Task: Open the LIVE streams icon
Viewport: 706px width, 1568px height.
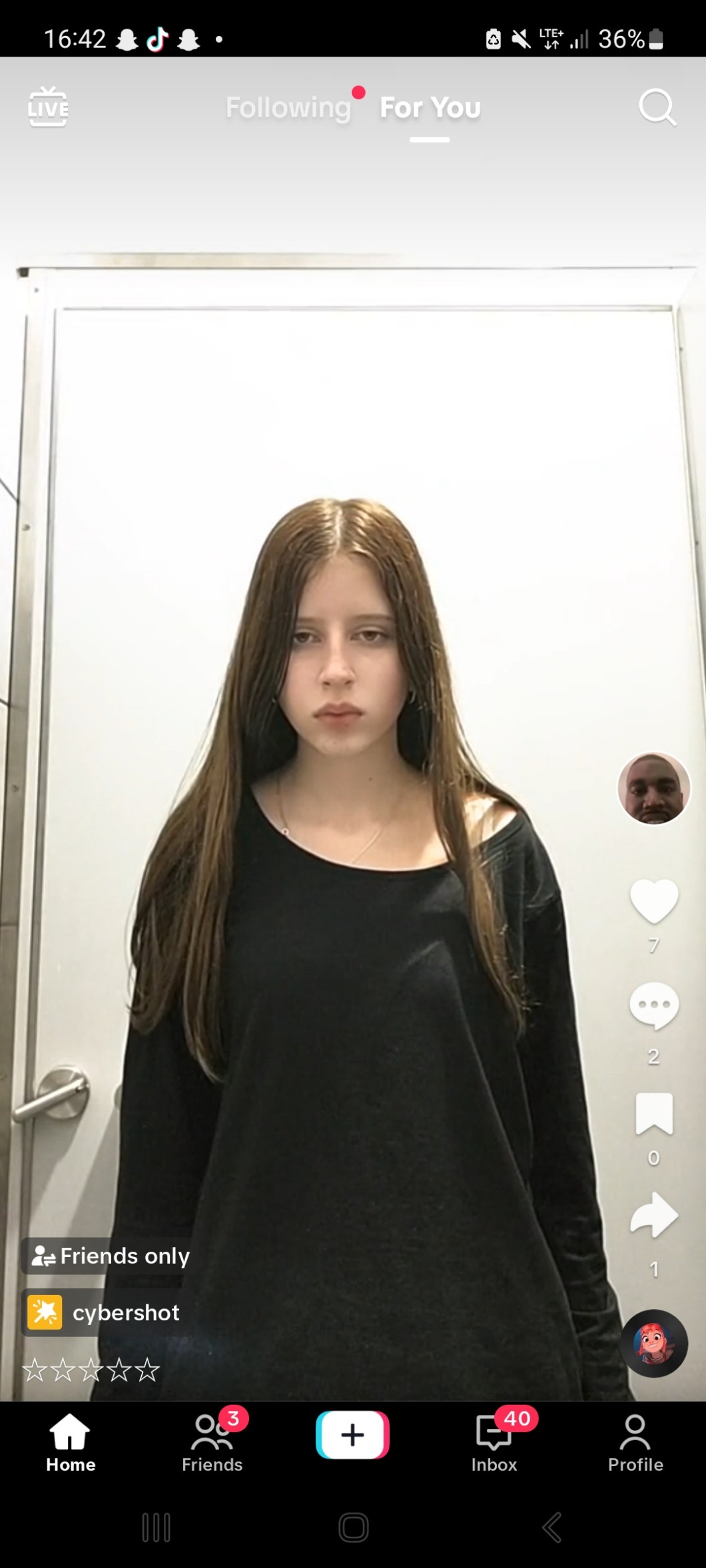Action: pos(48,107)
